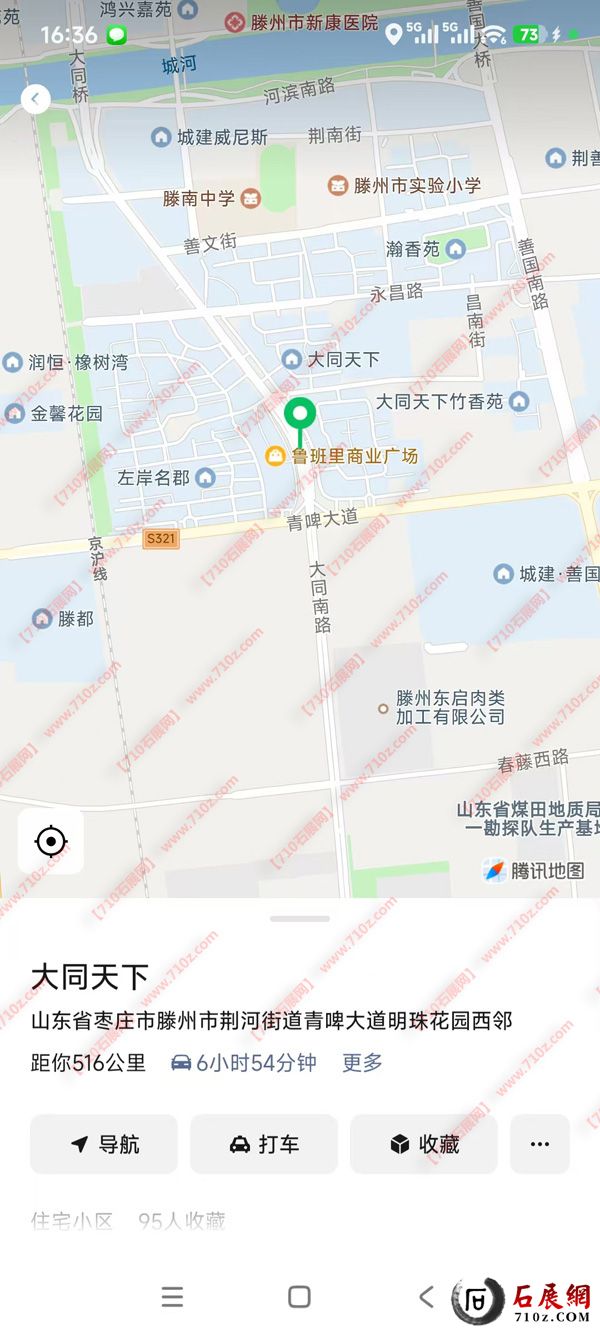Tap 更多 for more route options
Viewport: 600px width, 1333px height.
[362, 1063]
